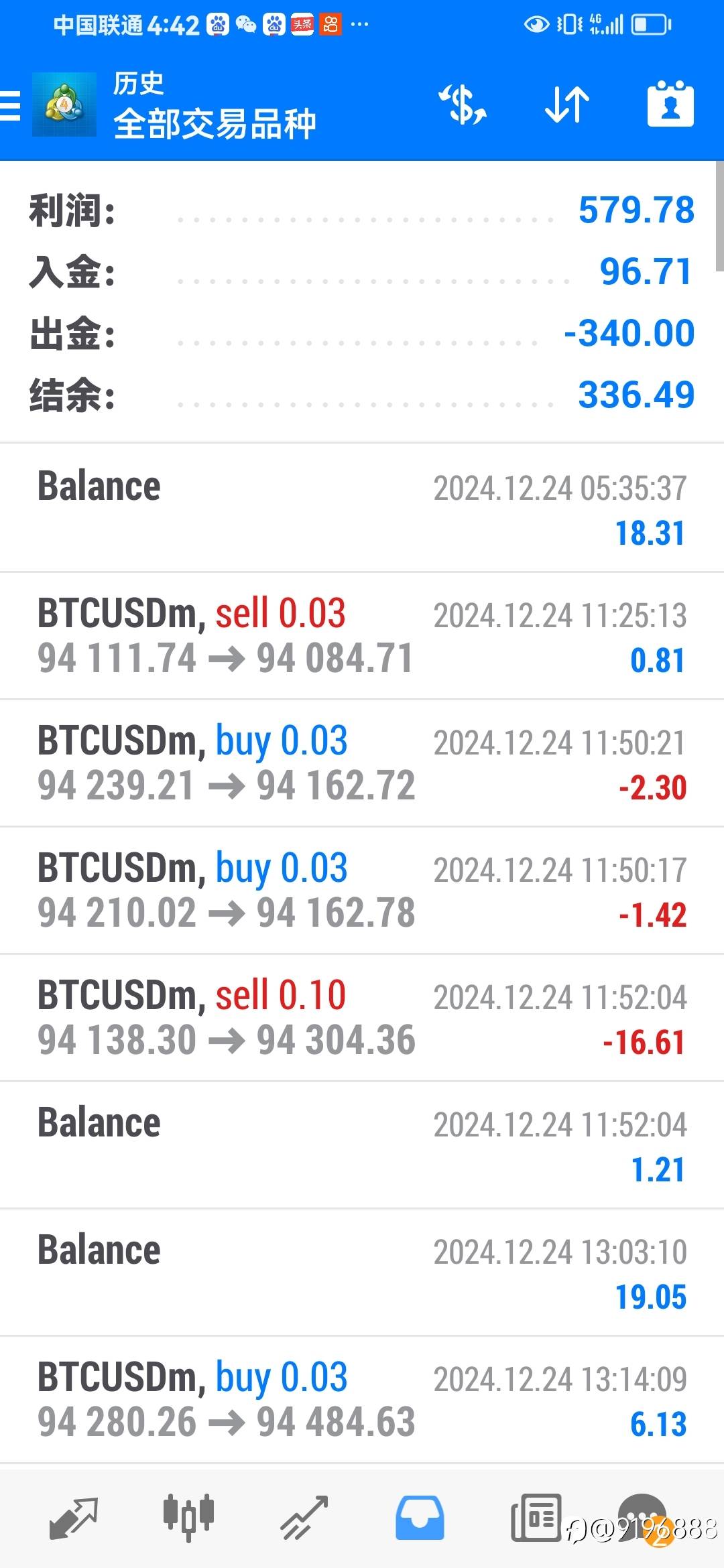Switch to the Quotes tab
724x1568 pixels.
[74, 1518]
